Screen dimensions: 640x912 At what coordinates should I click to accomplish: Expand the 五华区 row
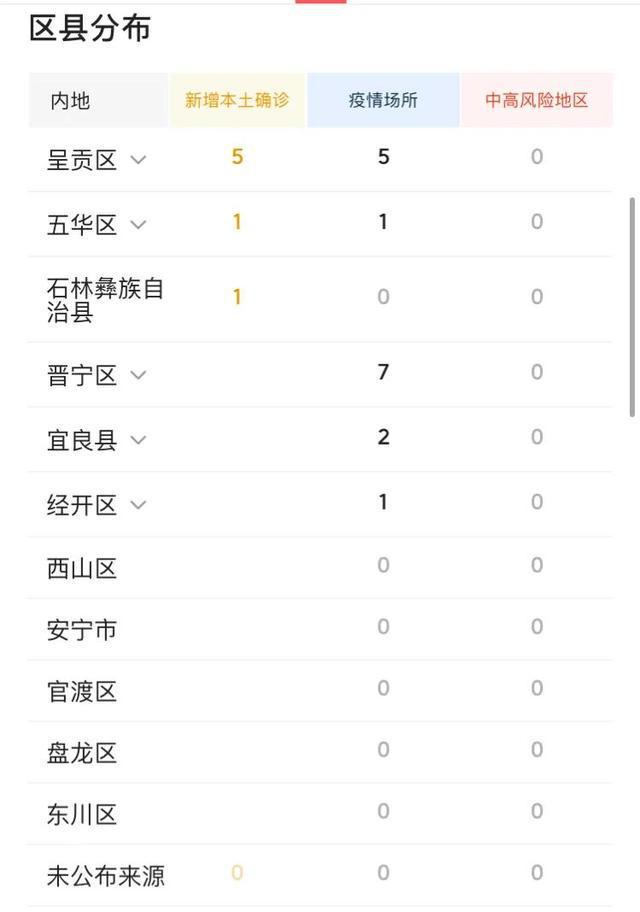tap(138, 225)
